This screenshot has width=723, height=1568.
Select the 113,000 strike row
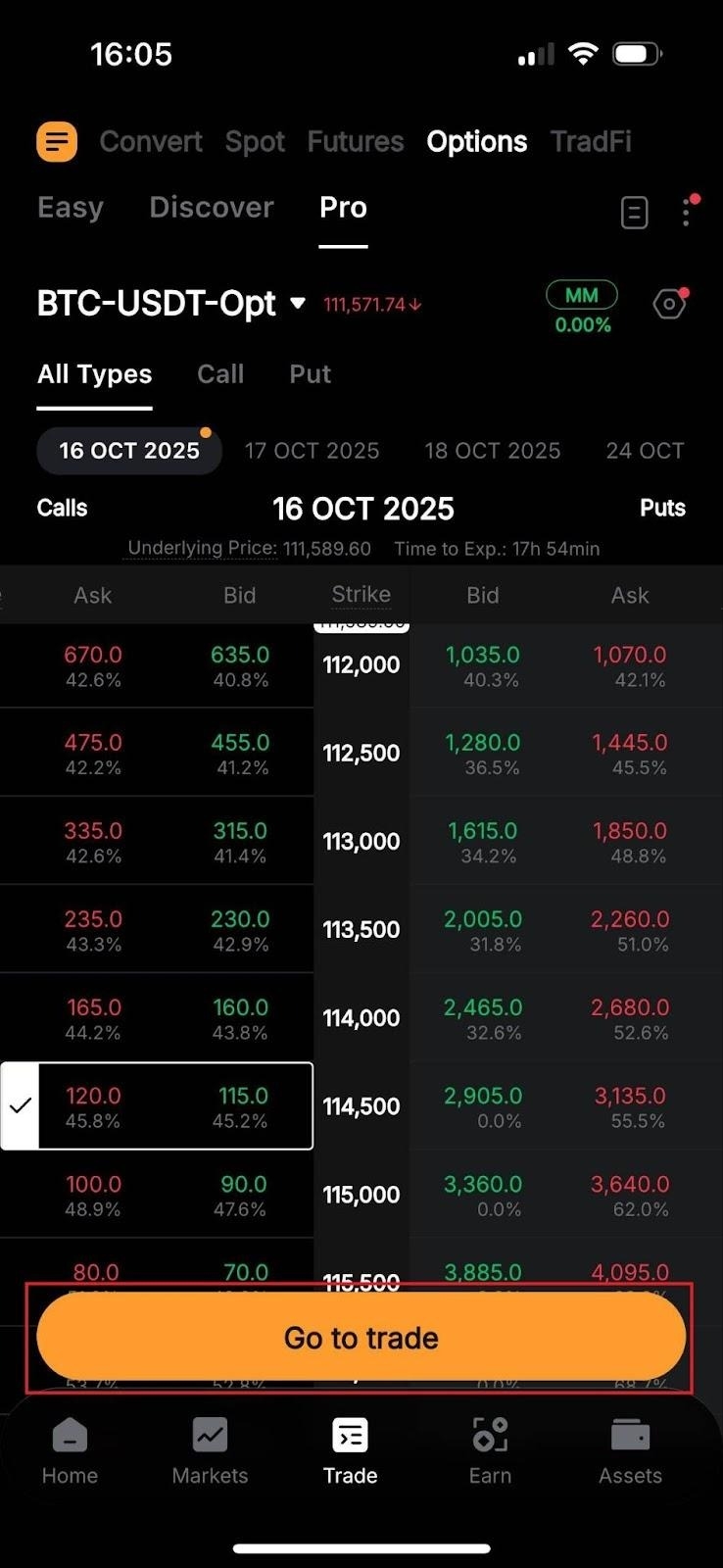(361, 841)
